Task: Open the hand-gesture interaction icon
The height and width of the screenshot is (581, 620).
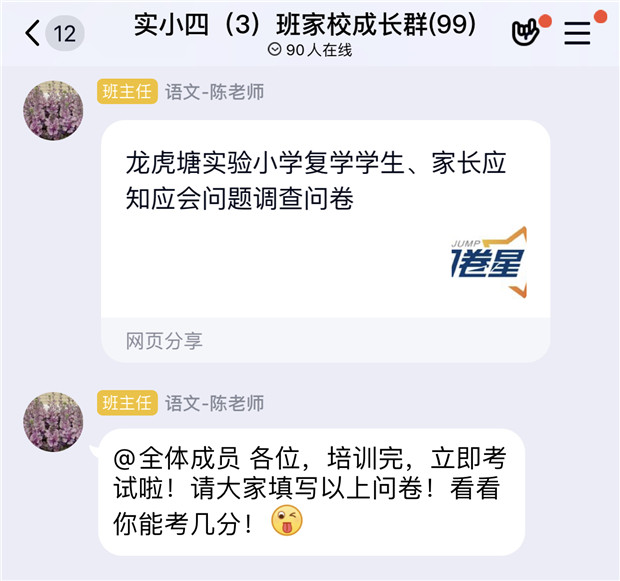Action: [526, 33]
